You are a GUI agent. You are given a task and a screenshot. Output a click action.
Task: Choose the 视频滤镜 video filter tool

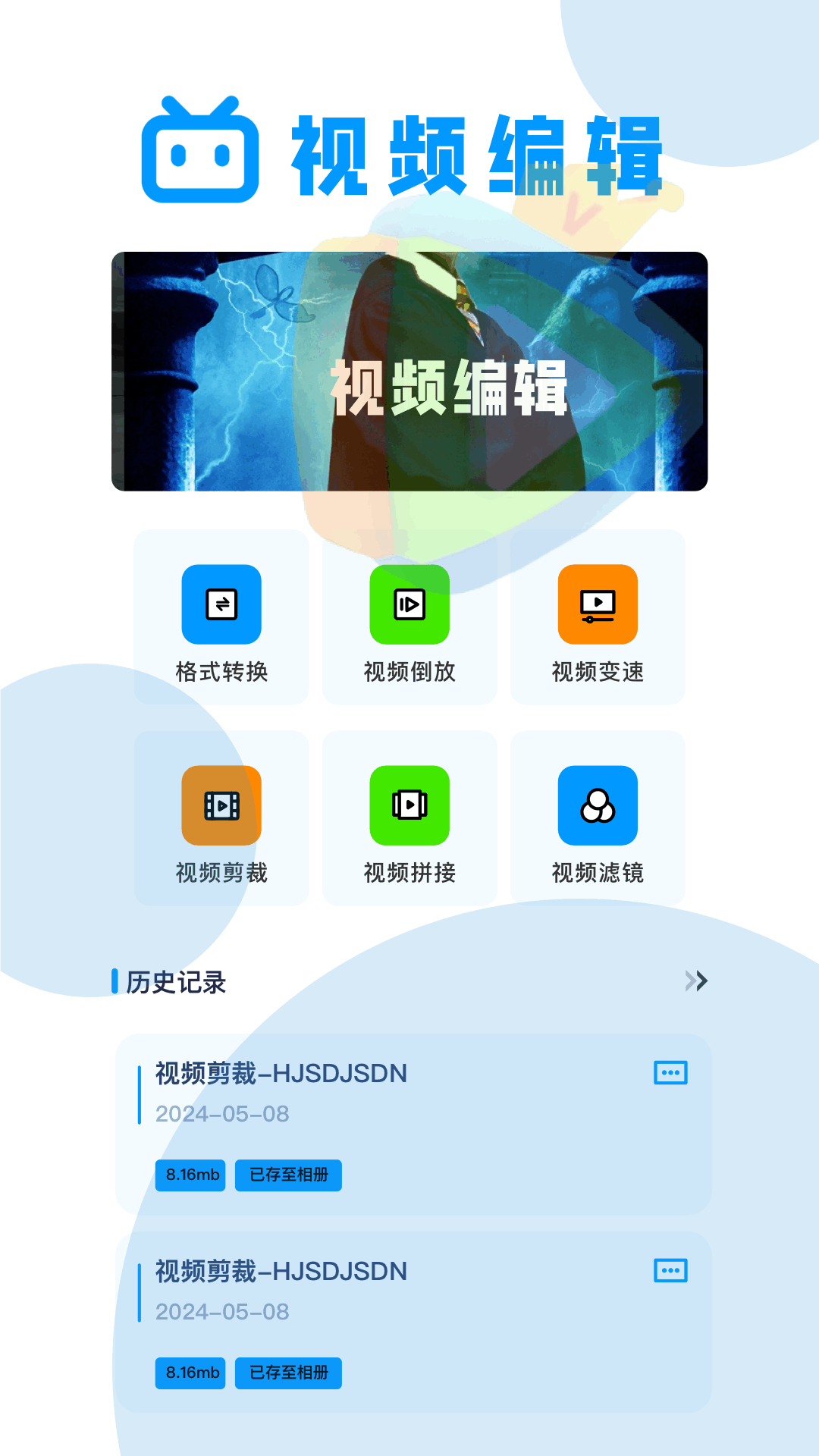pyautogui.click(x=598, y=818)
